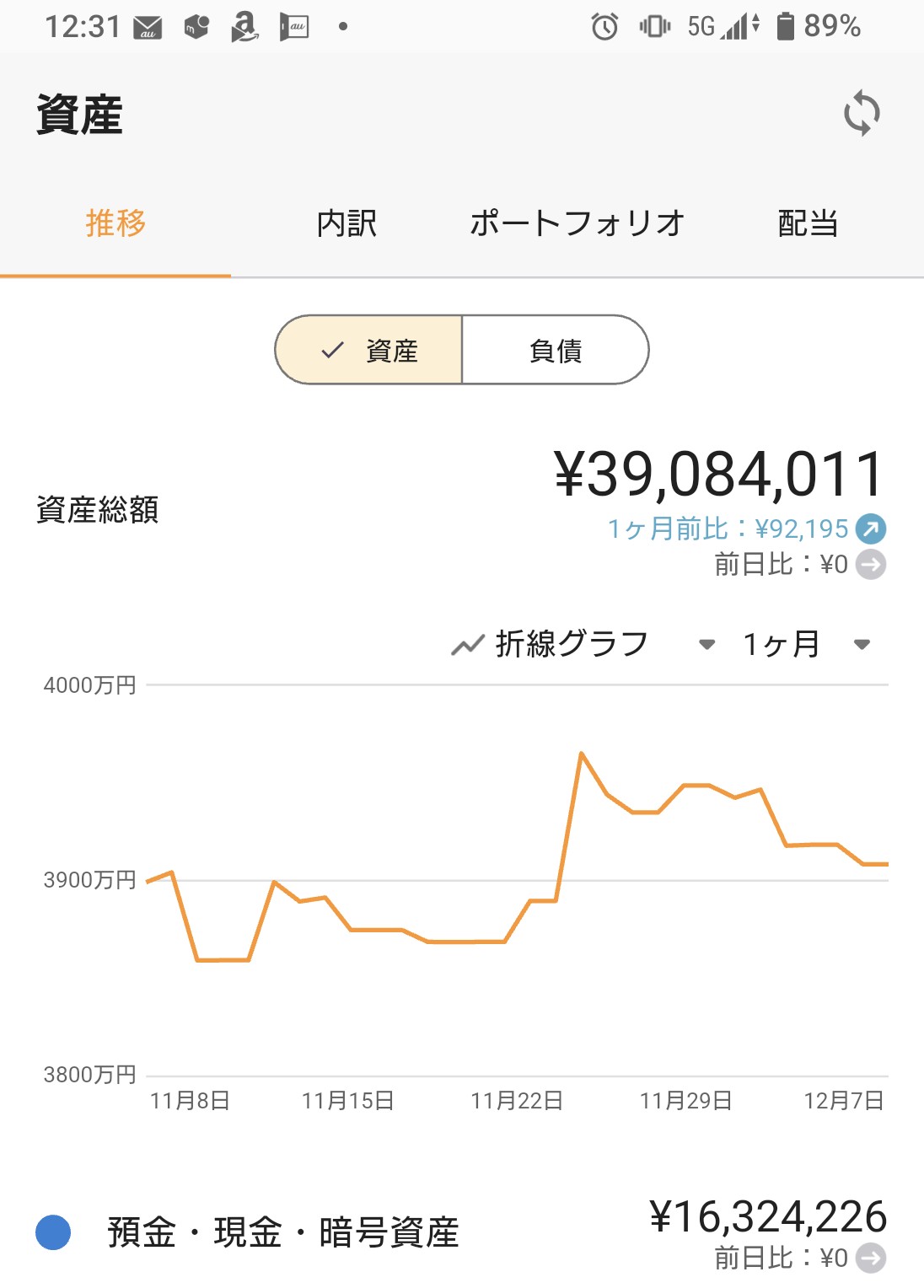Screen dimensions: 924x1288
Task: Select the 資産 segment
Action: 369,351
